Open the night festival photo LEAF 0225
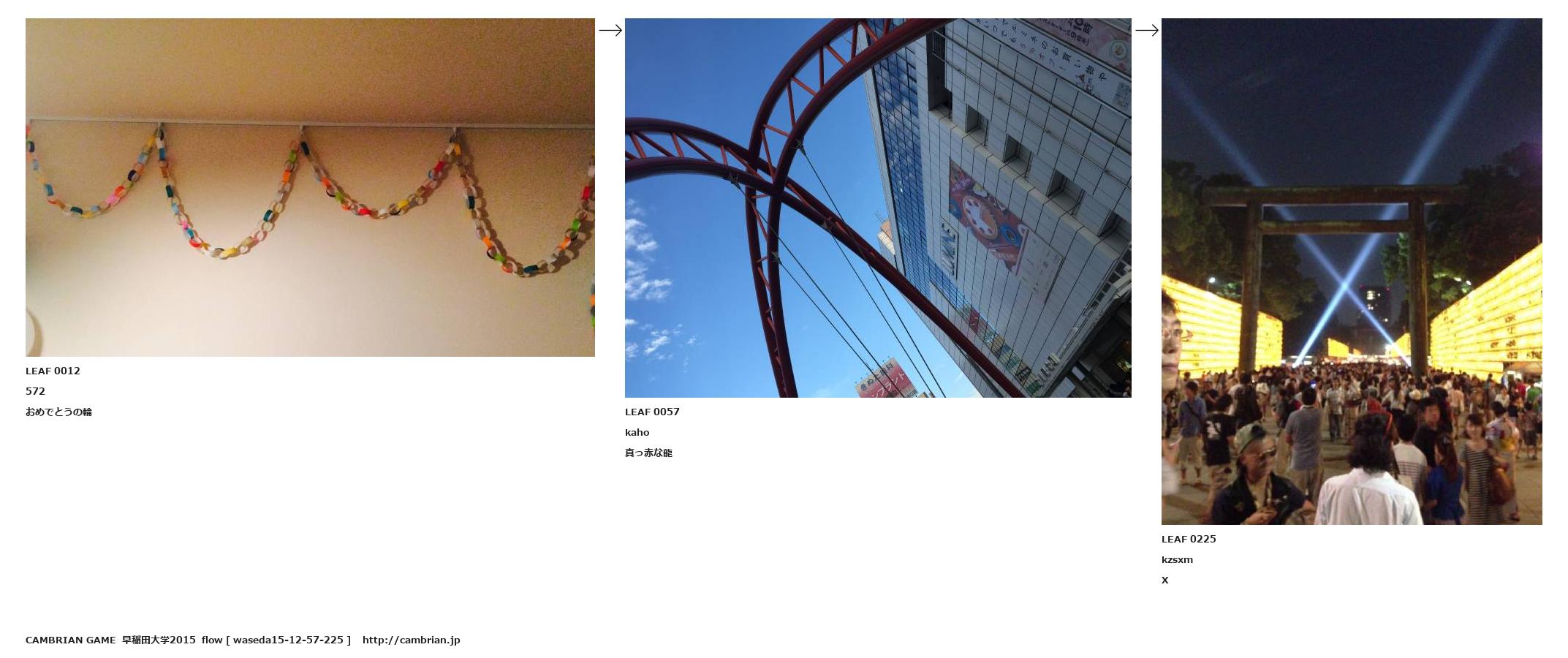The image size is (1568, 658). pos(1351,271)
